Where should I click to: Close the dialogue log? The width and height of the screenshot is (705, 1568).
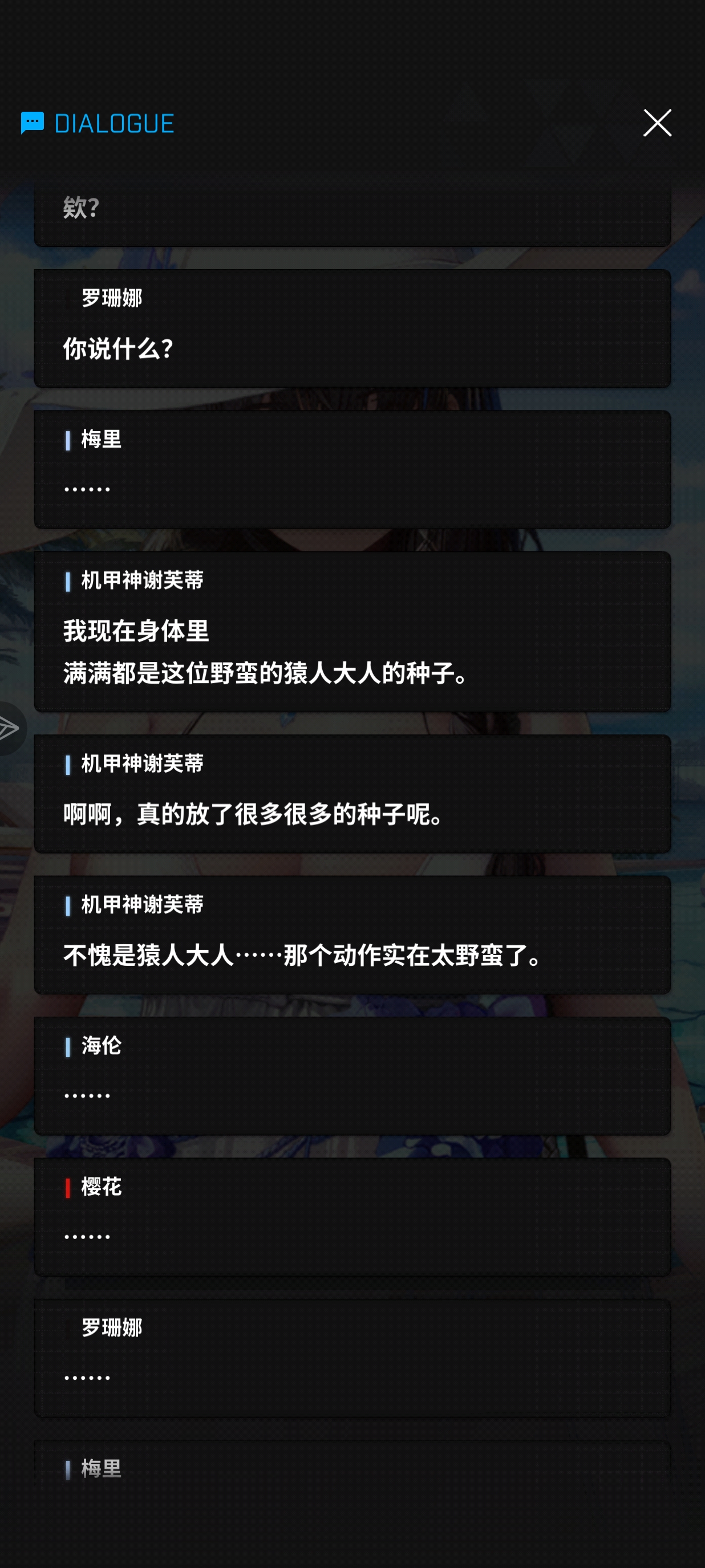pyautogui.click(x=657, y=123)
